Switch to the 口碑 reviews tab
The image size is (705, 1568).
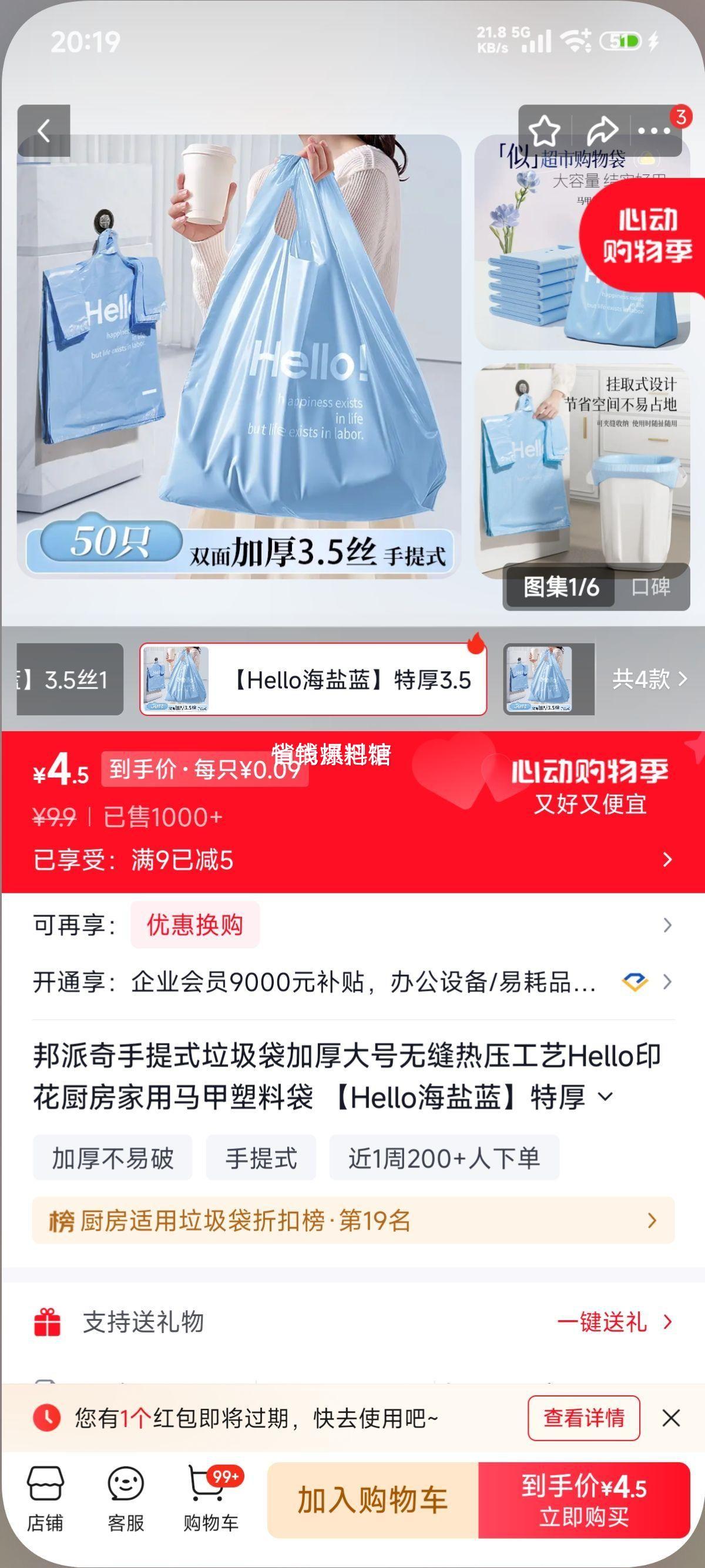click(x=651, y=587)
